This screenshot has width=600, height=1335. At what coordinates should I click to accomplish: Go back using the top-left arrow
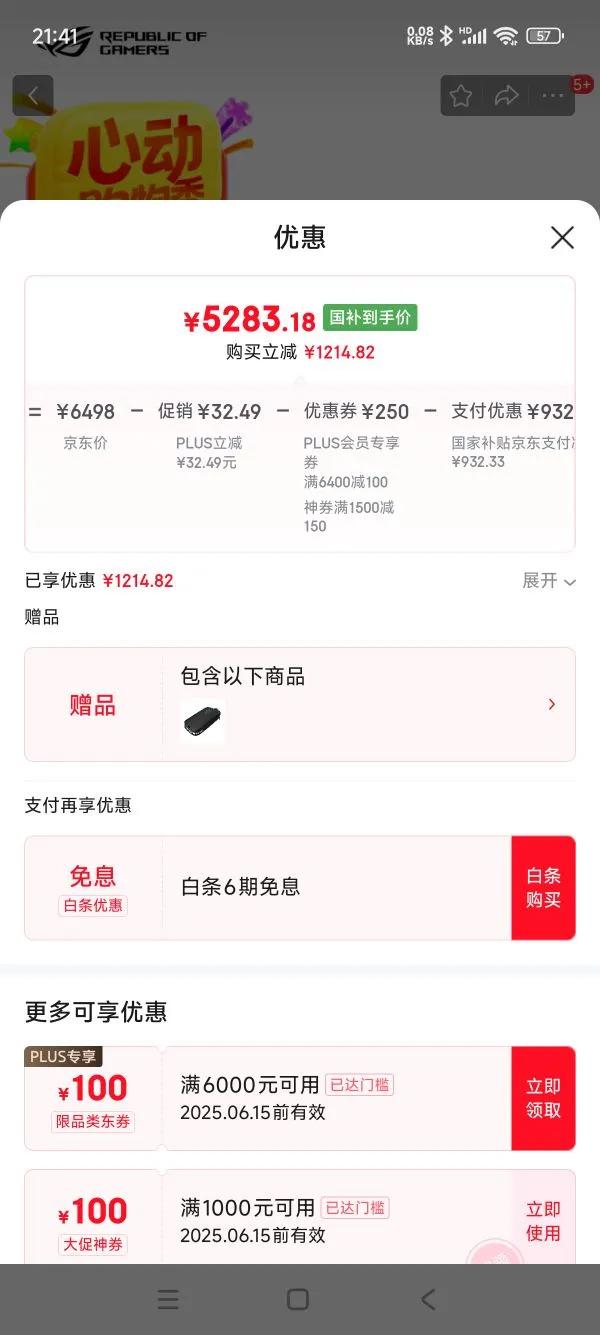point(33,96)
